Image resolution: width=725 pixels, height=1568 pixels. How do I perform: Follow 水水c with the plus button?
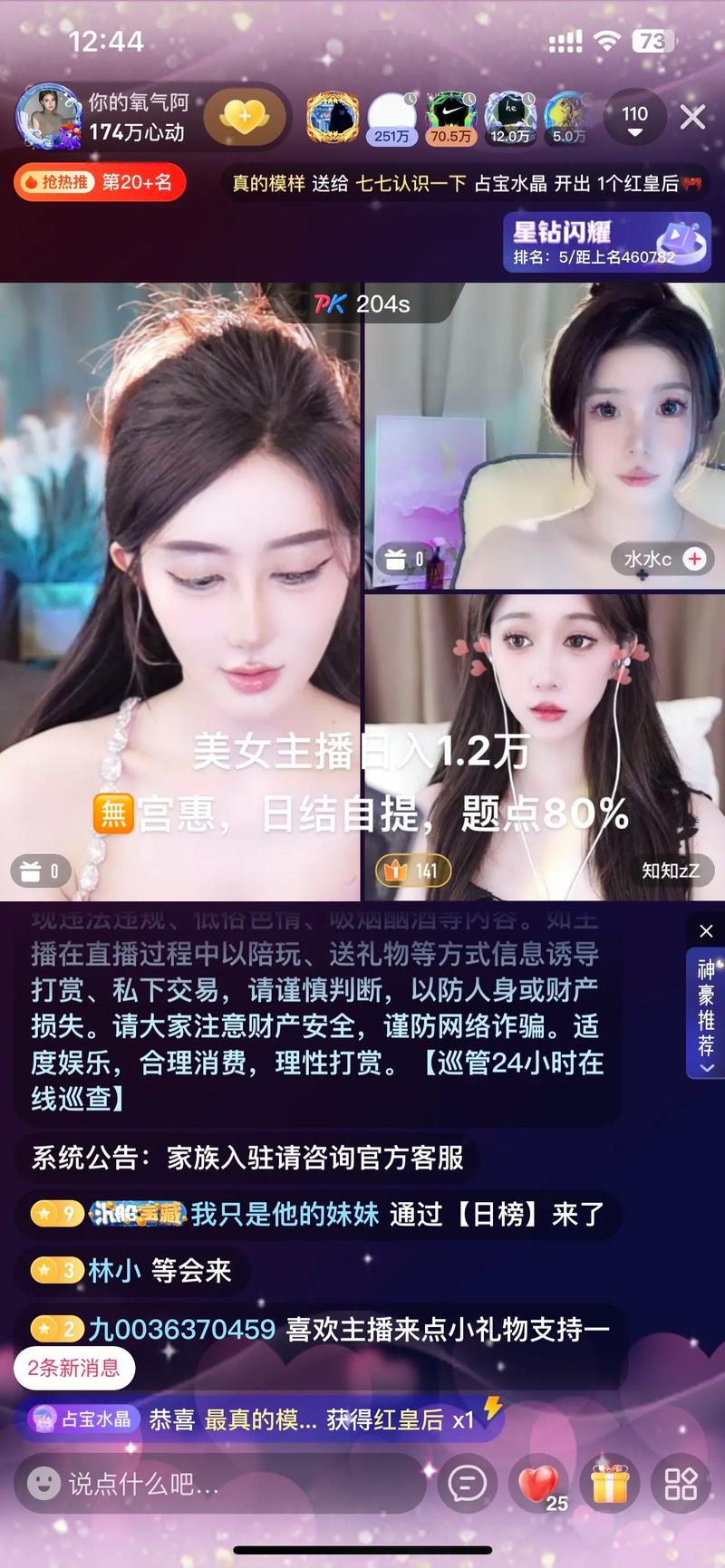[695, 559]
